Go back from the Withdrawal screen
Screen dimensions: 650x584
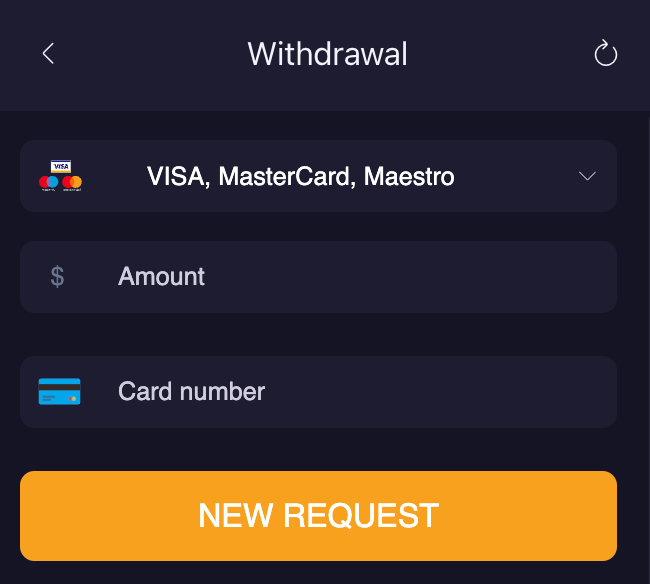click(48, 54)
